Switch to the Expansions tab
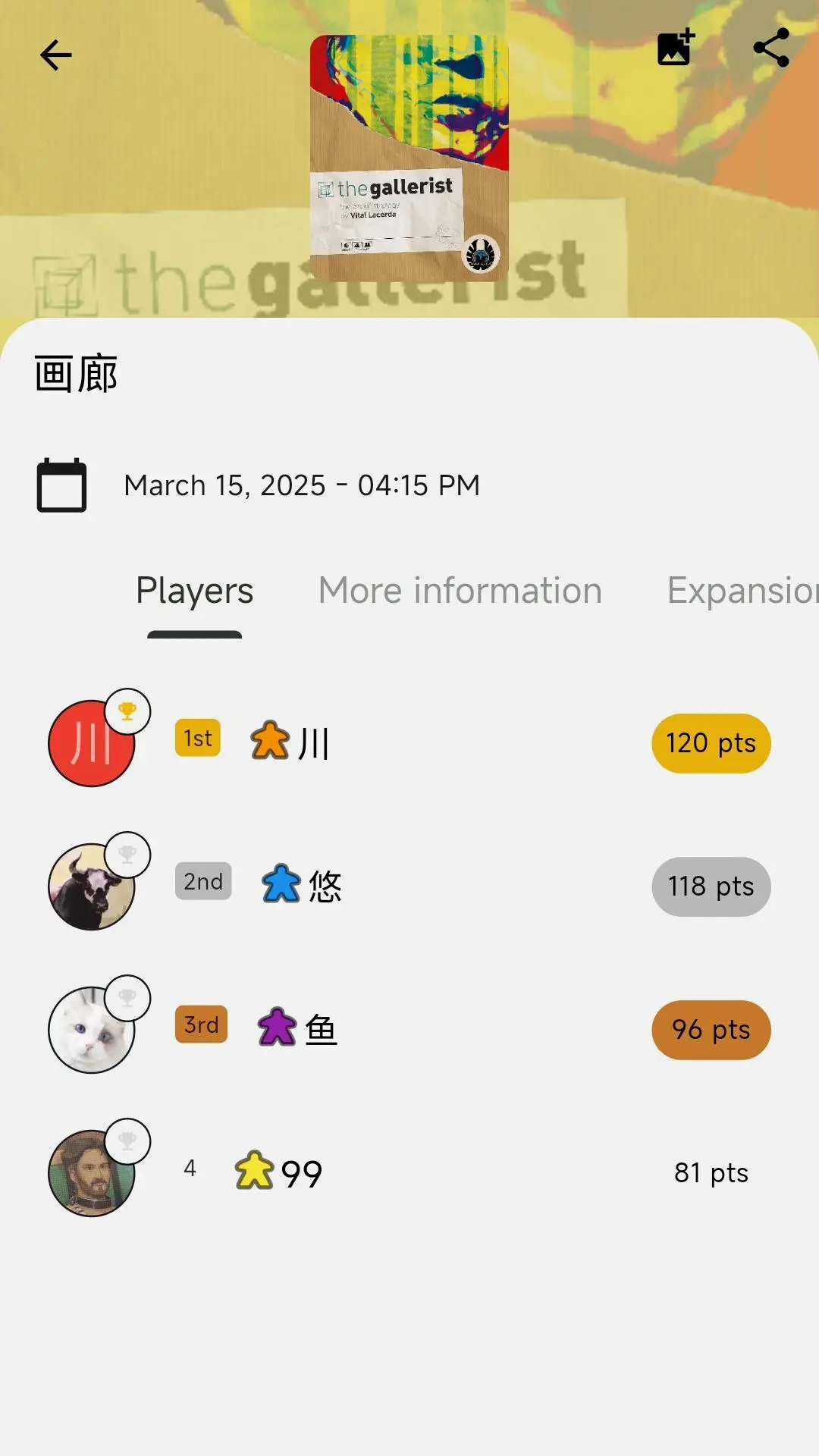Image resolution: width=819 pixels, height=1456 pixels. [x=742, y=591]
